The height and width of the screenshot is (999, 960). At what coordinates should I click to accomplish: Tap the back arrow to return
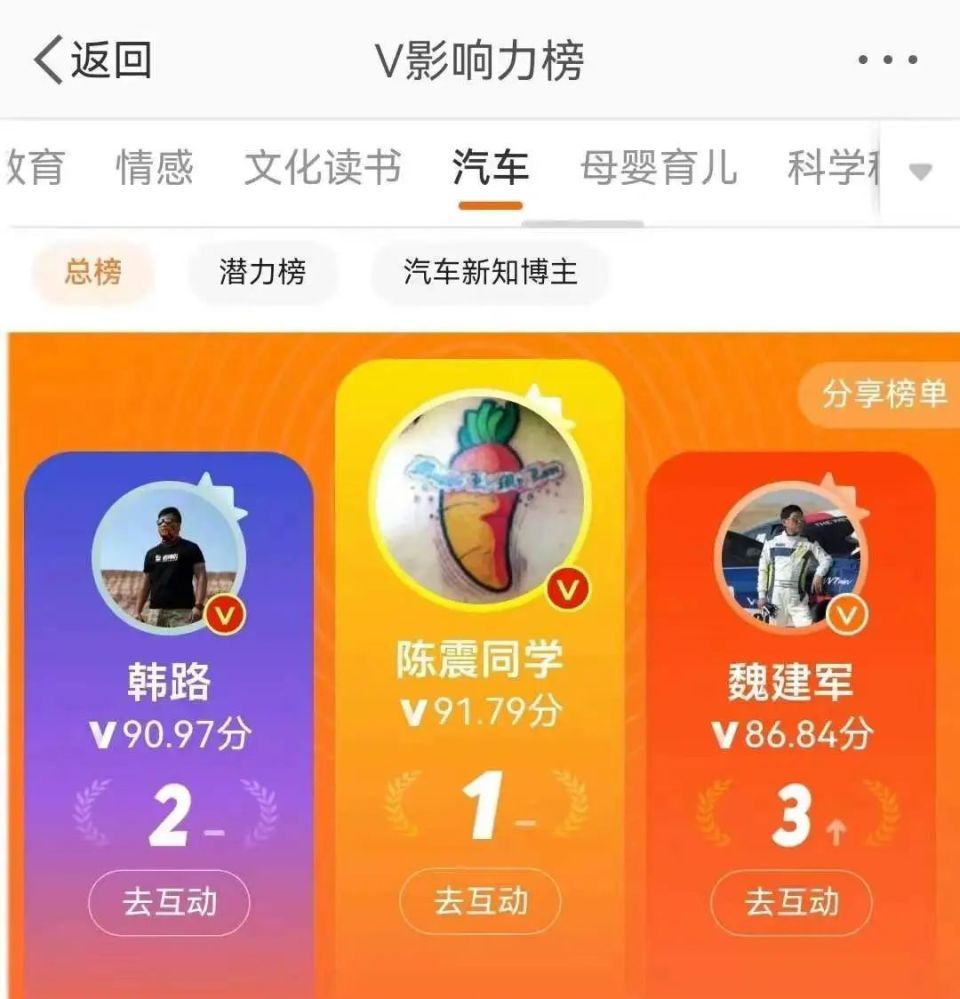(x=48, y=60)
